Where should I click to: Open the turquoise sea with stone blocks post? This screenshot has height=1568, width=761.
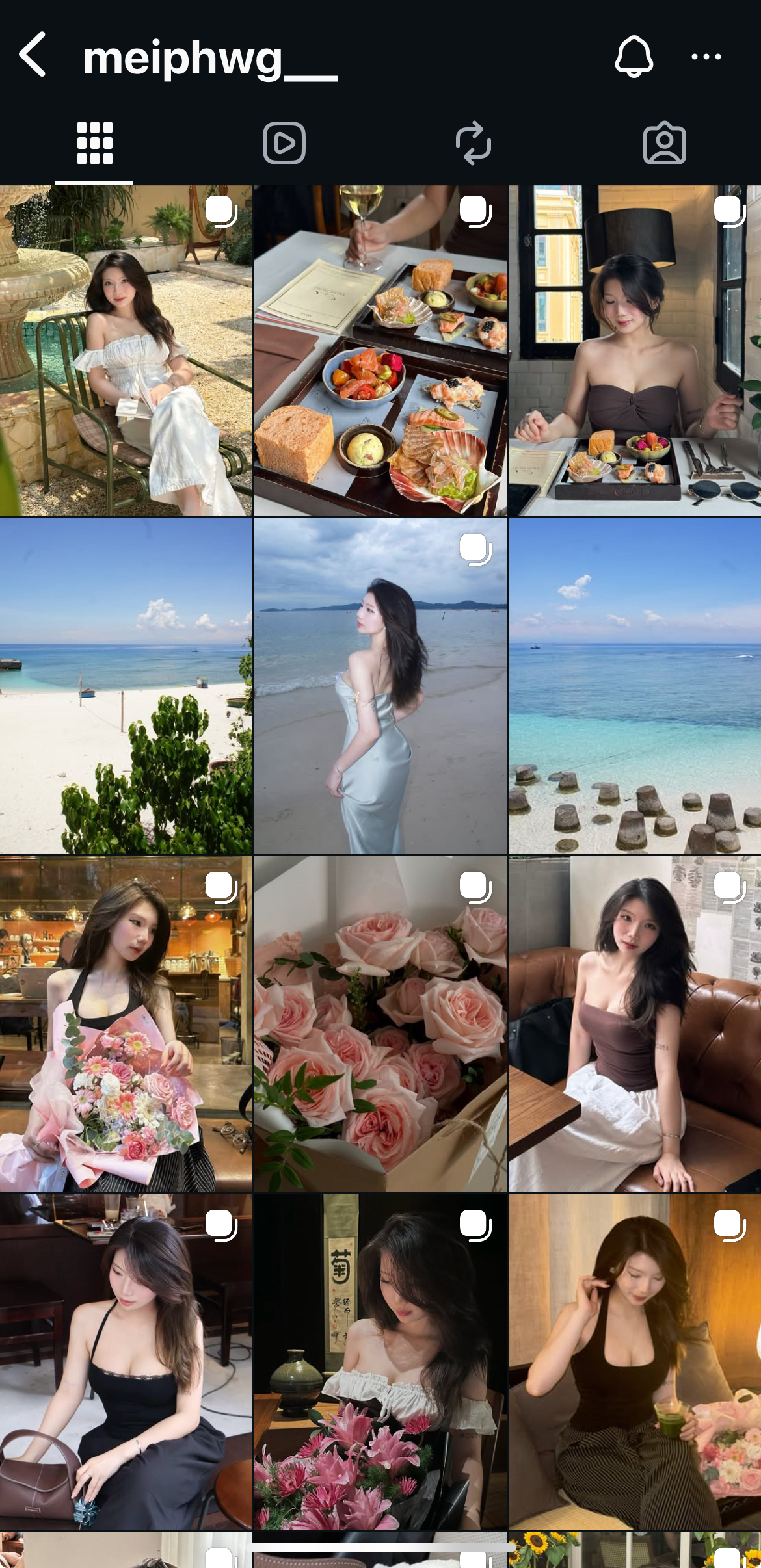pyautogui.click(x=634, y=686)
